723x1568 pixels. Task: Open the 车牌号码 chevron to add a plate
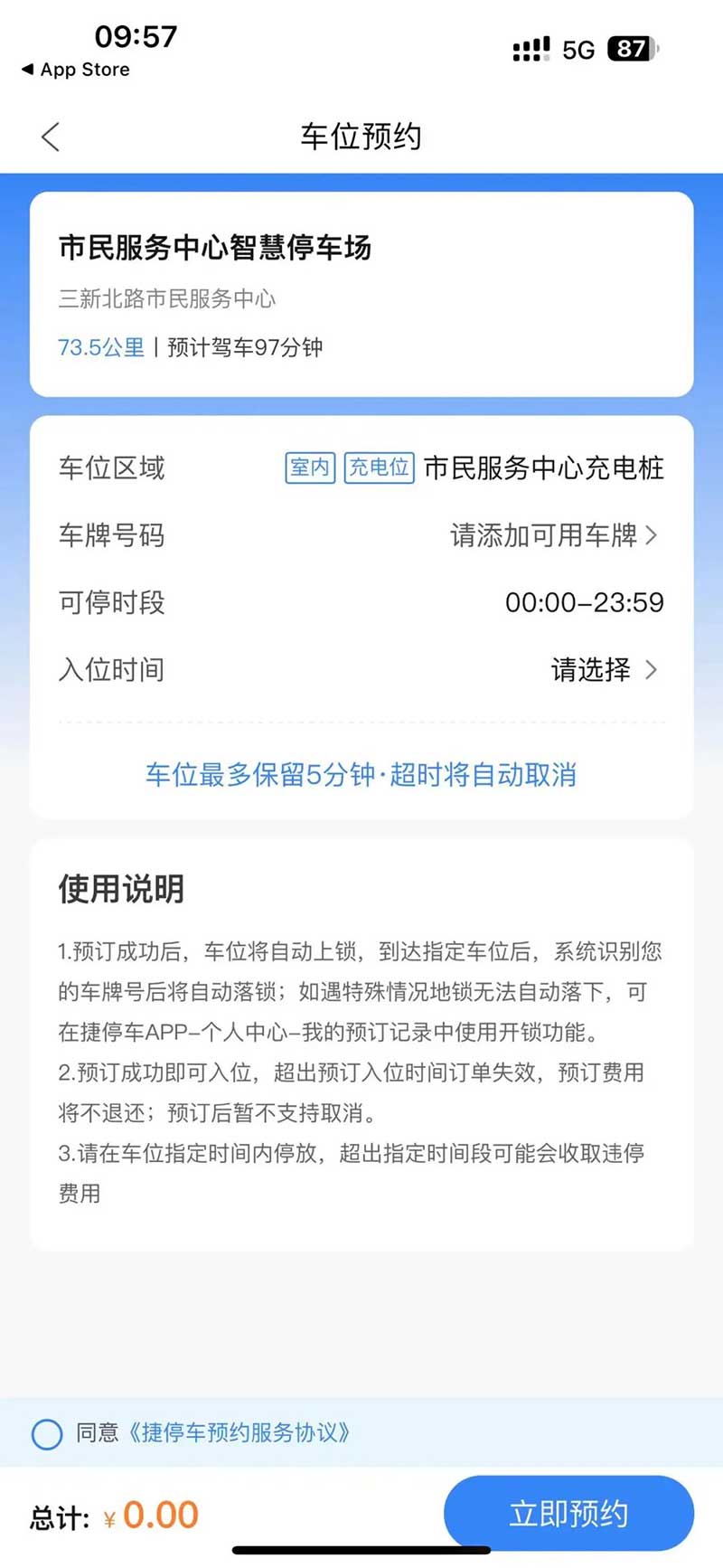click(652, 536)
